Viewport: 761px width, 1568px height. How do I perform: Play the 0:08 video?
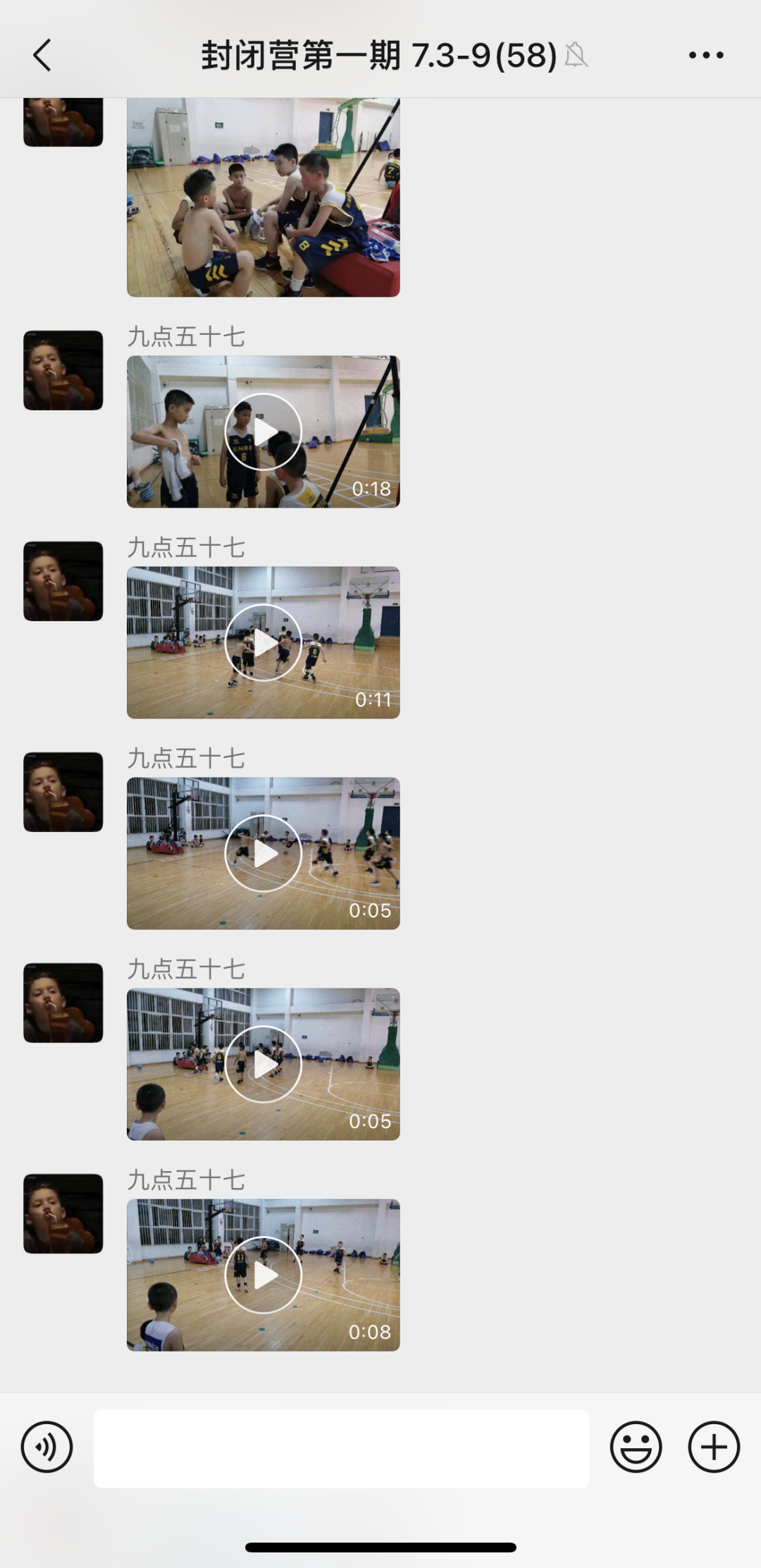[263, 1275]
